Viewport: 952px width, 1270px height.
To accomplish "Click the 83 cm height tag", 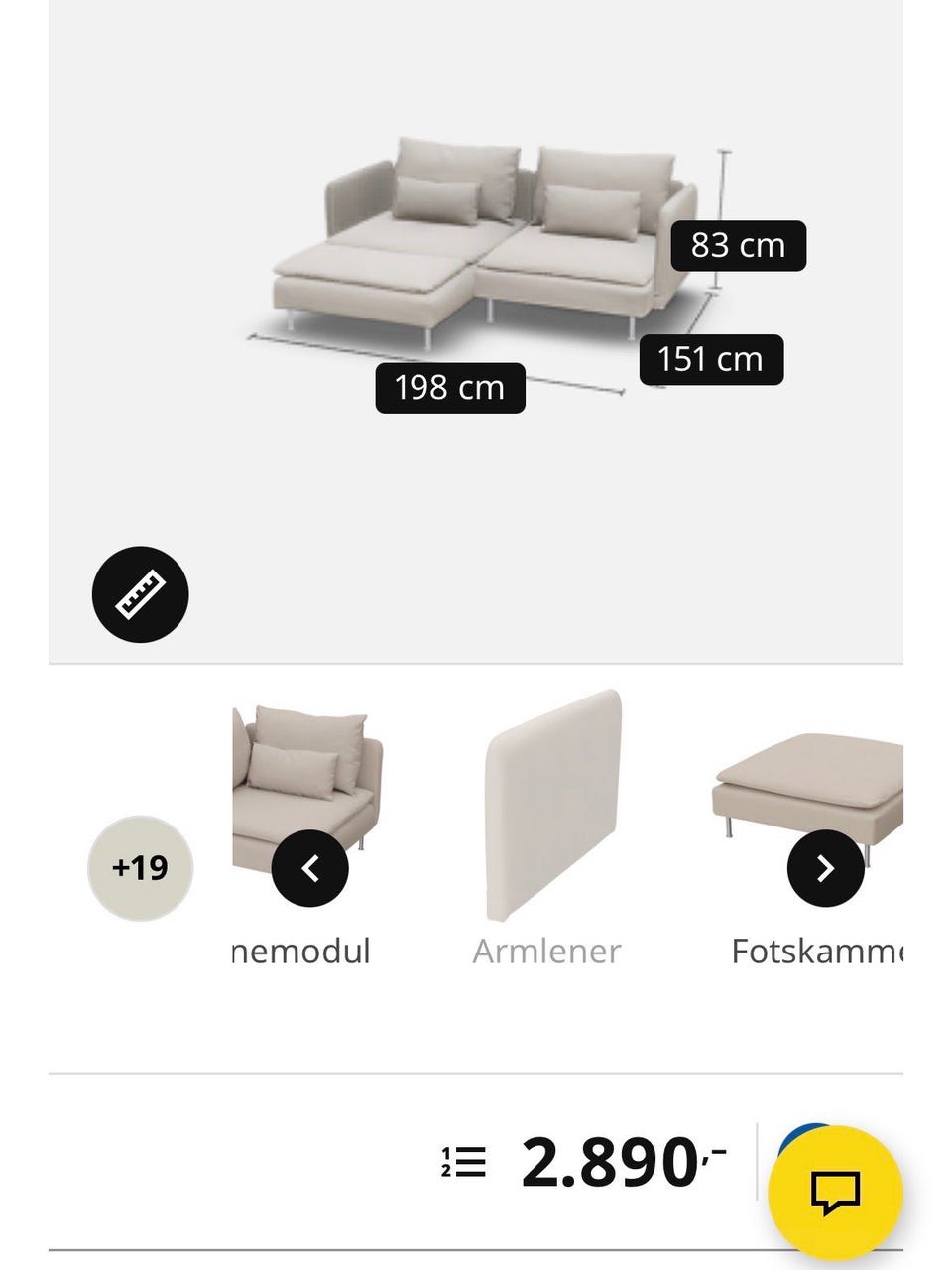I will [x=740, y=246].
